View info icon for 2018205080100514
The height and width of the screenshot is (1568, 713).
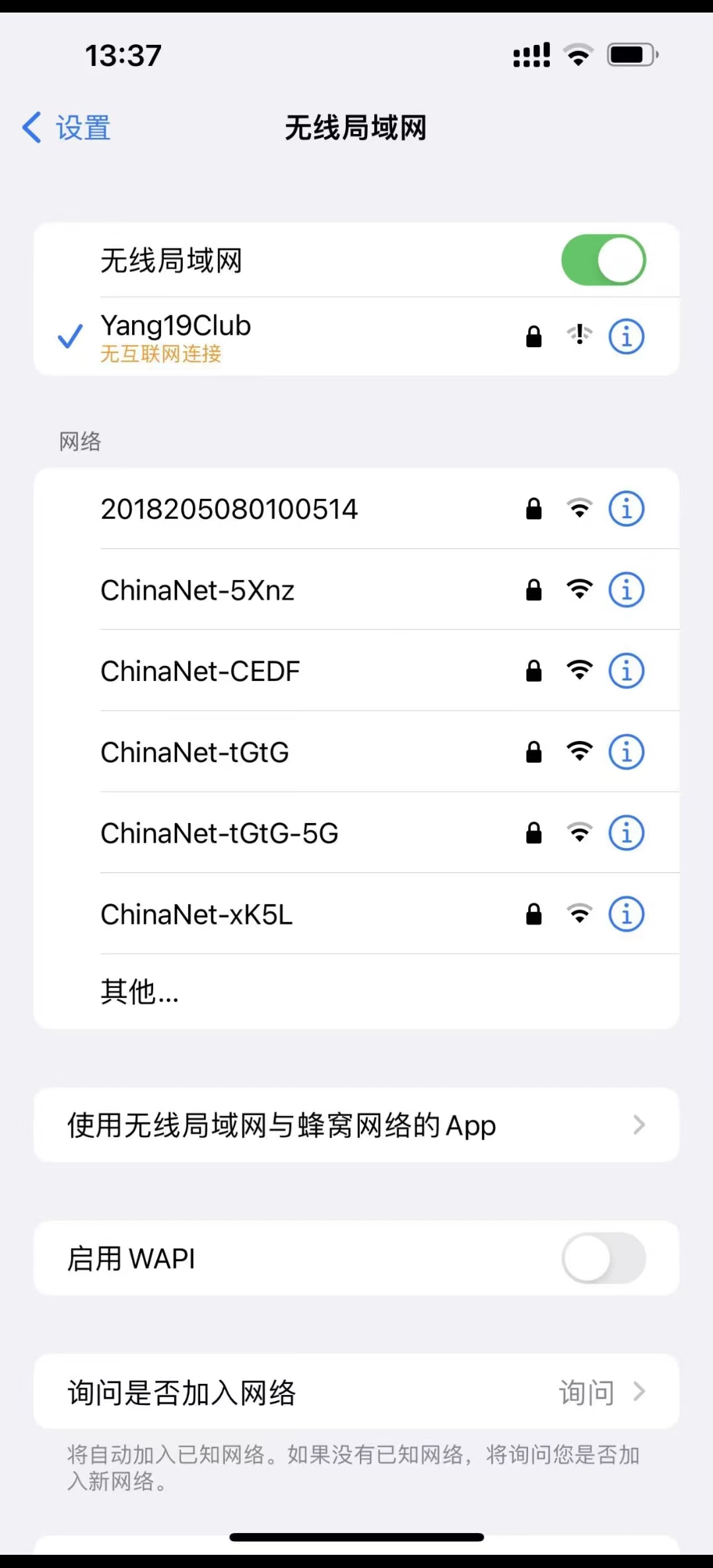click(626, 509)
